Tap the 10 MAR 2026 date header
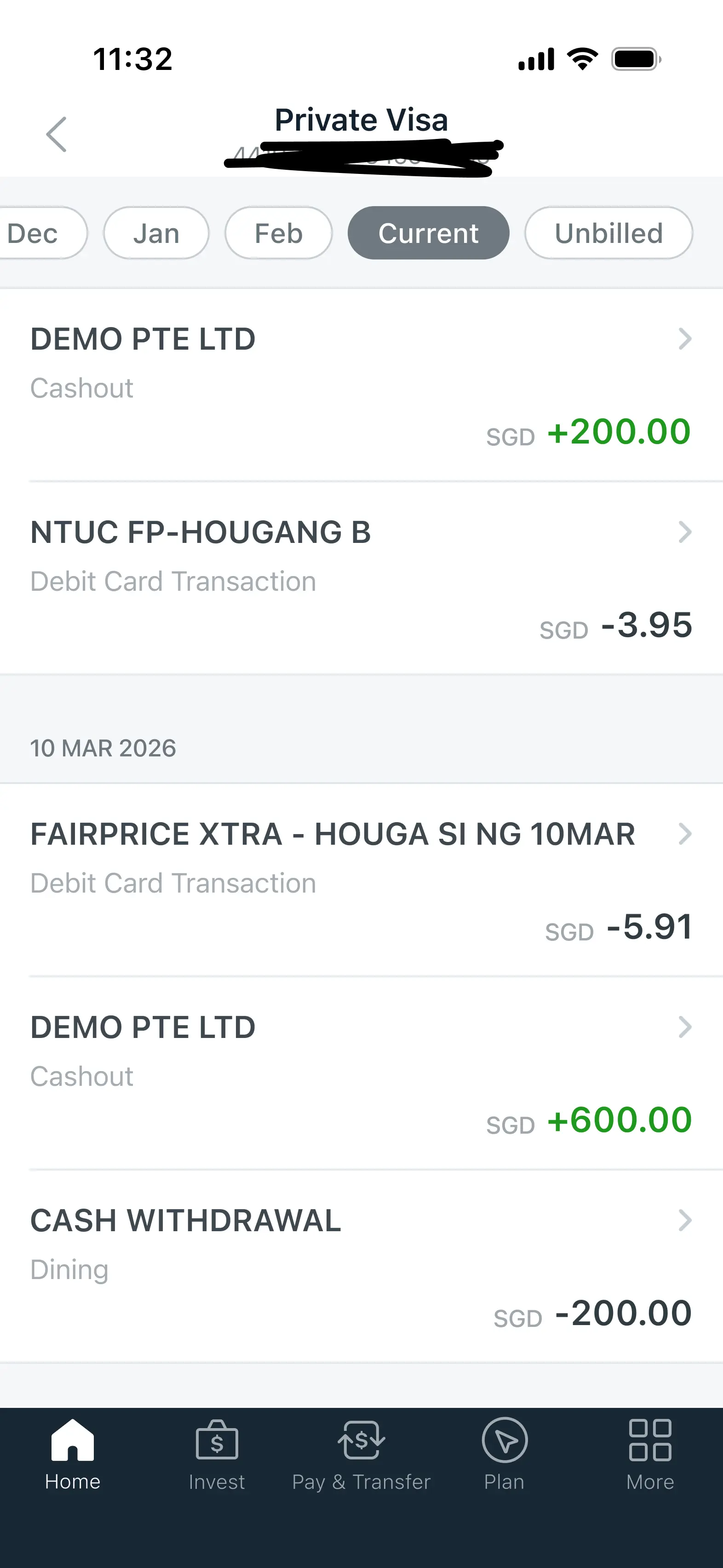This screenshot has width=723, height=1568. pyautogui.click(x=103, y=748)
